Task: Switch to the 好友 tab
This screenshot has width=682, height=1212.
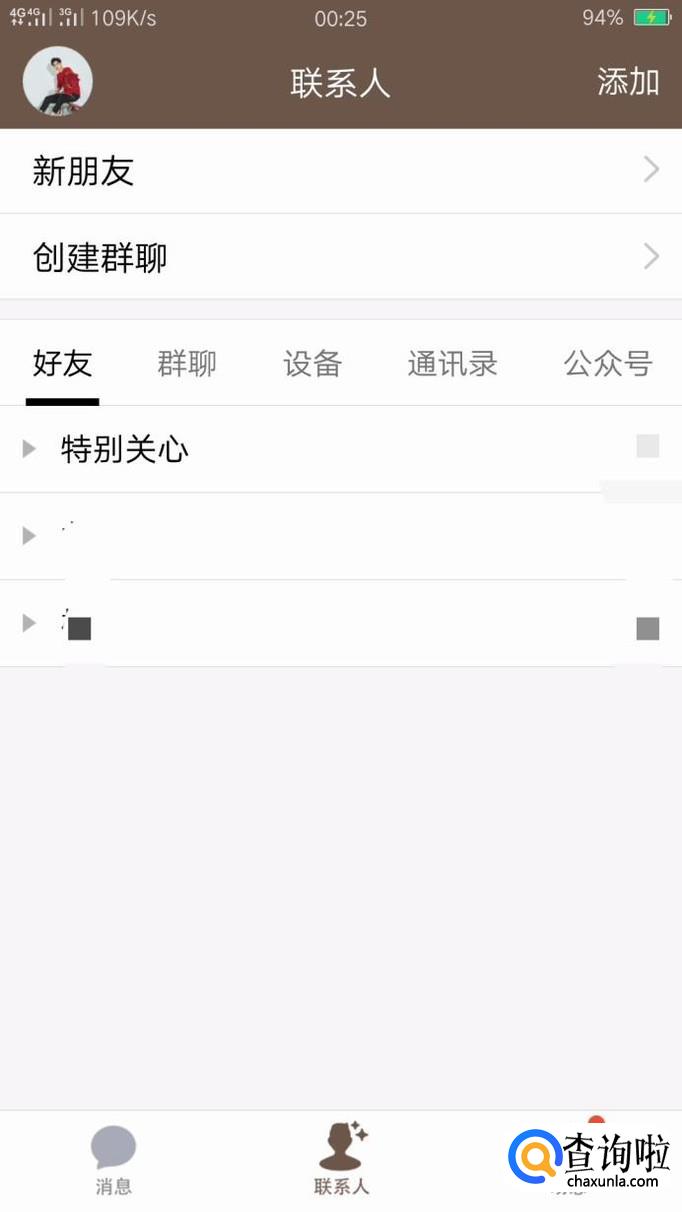Action: [x=62, y=364]
